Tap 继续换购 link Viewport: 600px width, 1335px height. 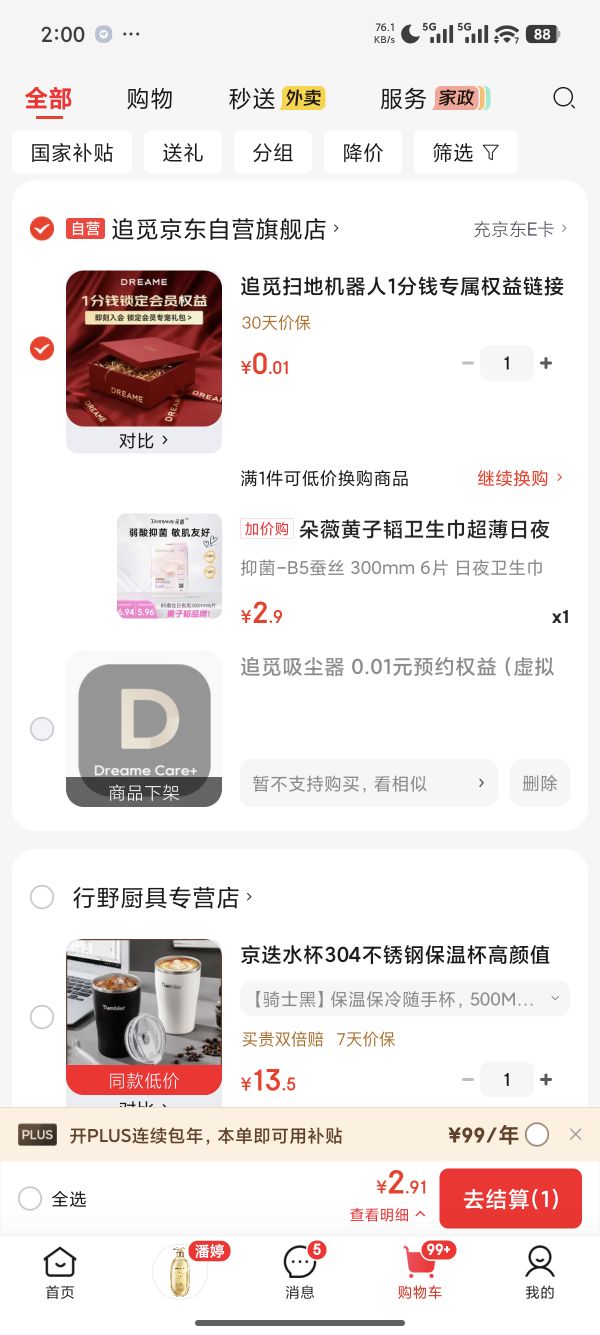pyautogui.click(x=520, y=478)
